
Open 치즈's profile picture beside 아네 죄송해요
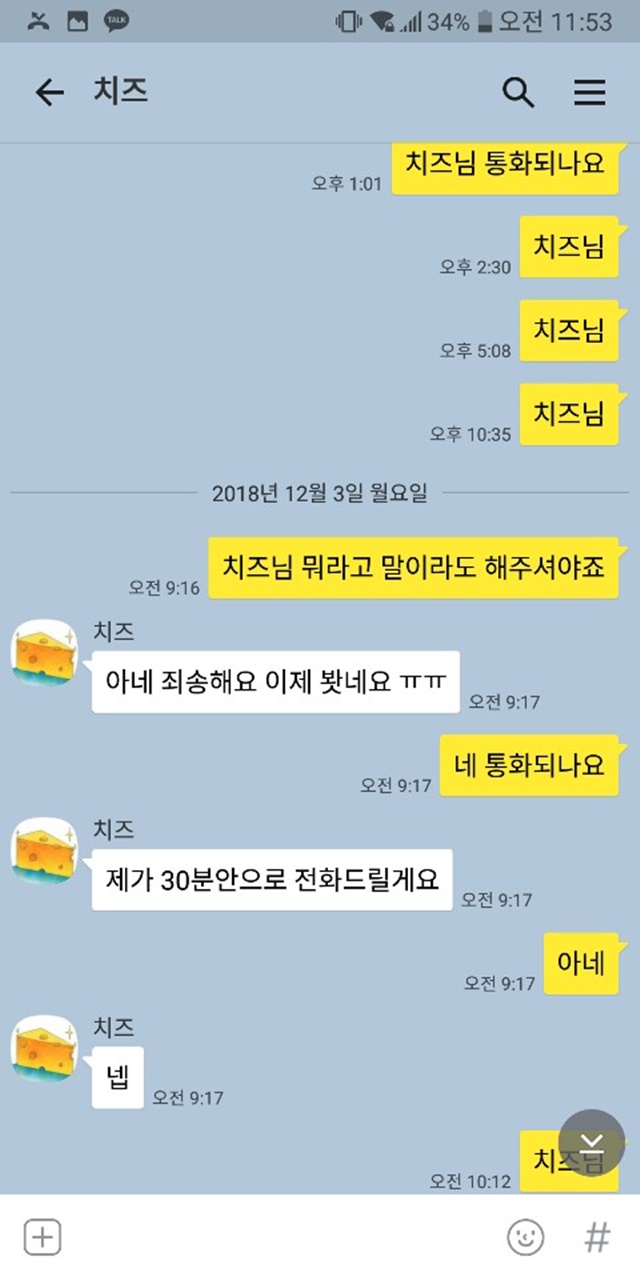click(43, 651)
